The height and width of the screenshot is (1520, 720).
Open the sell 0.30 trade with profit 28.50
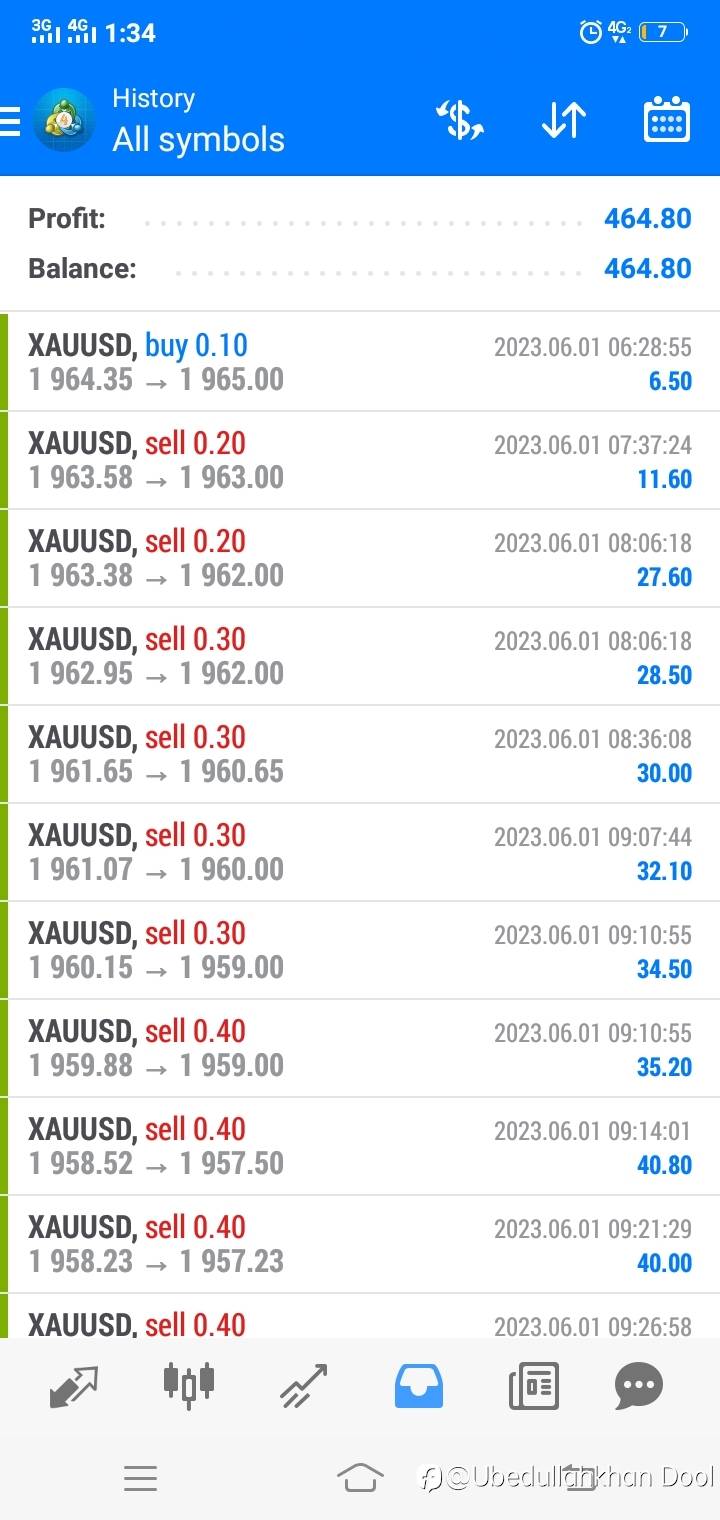(x=360, y=656)
